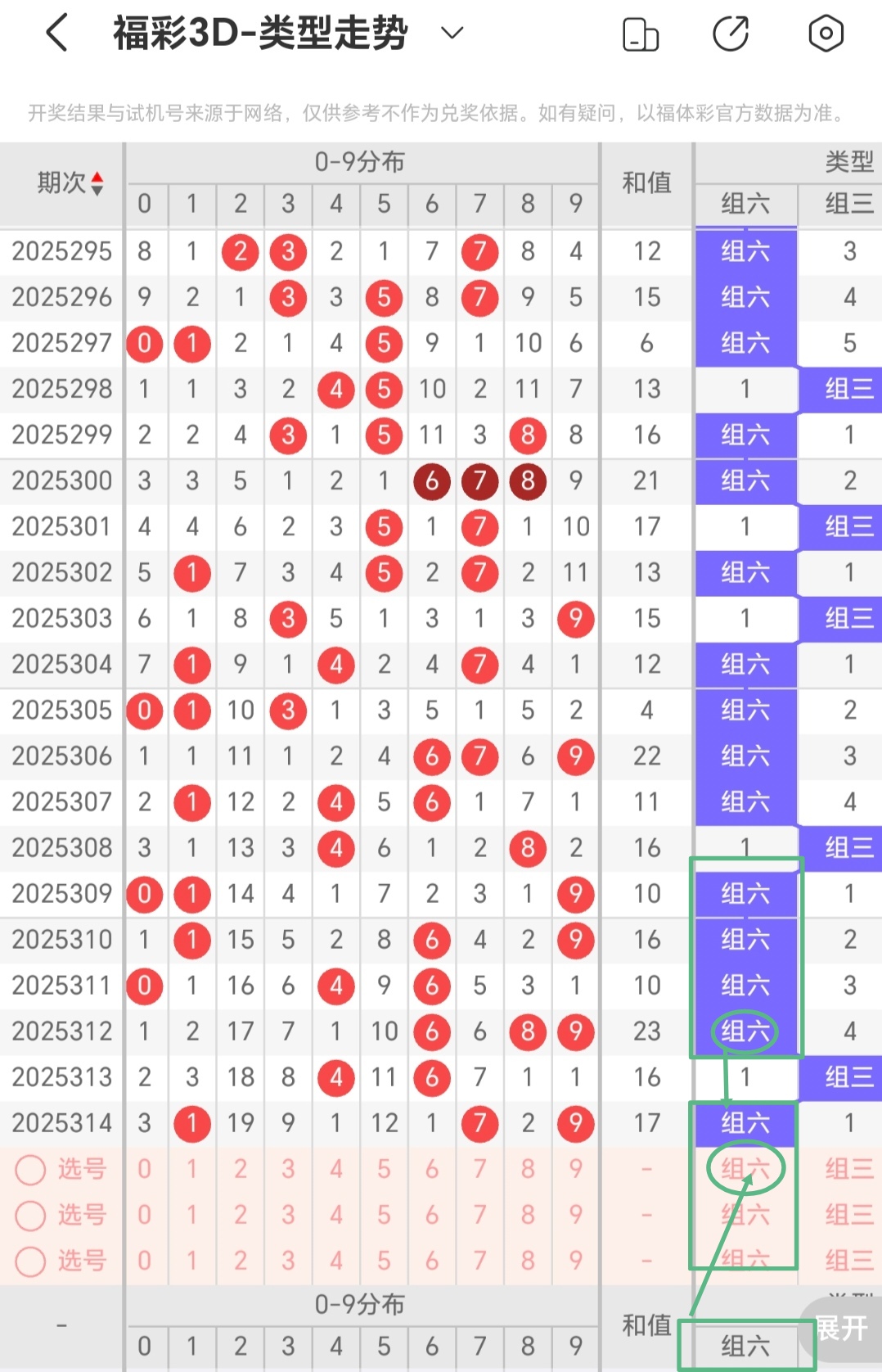Tap the 展开 button
The width and height of the screenshot is (882, 1372).
coord(842,1327)
